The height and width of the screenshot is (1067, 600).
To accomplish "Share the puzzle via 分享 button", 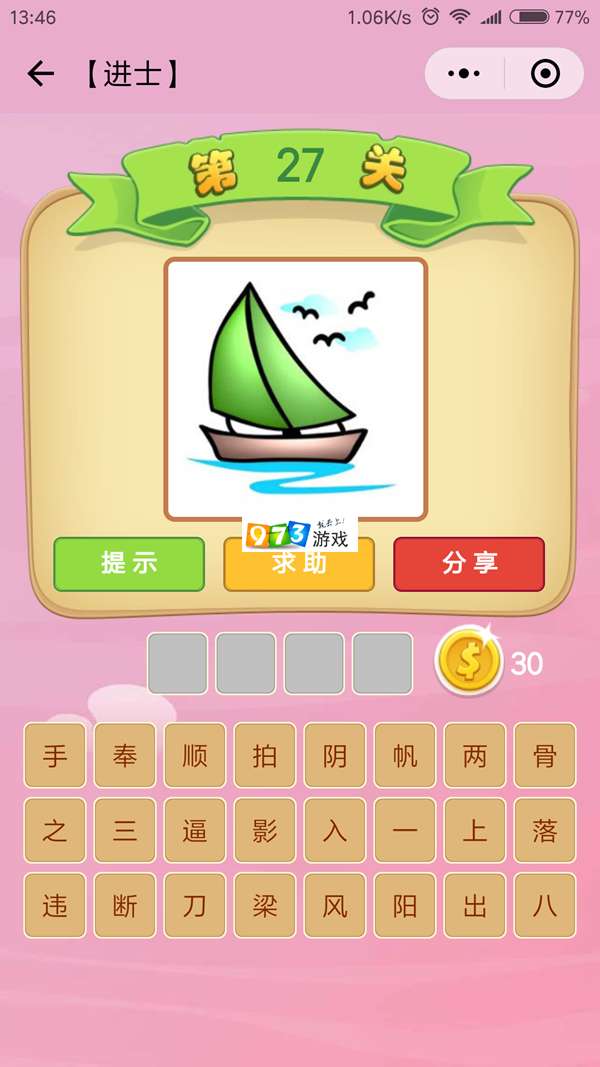I will 469,564.
